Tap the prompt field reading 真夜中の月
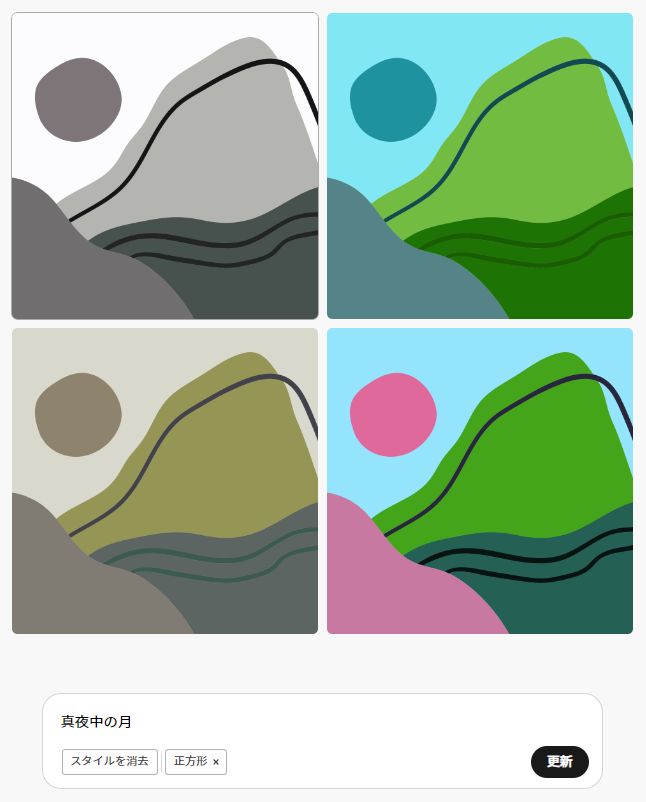The image size is (646, 802). 300,721
